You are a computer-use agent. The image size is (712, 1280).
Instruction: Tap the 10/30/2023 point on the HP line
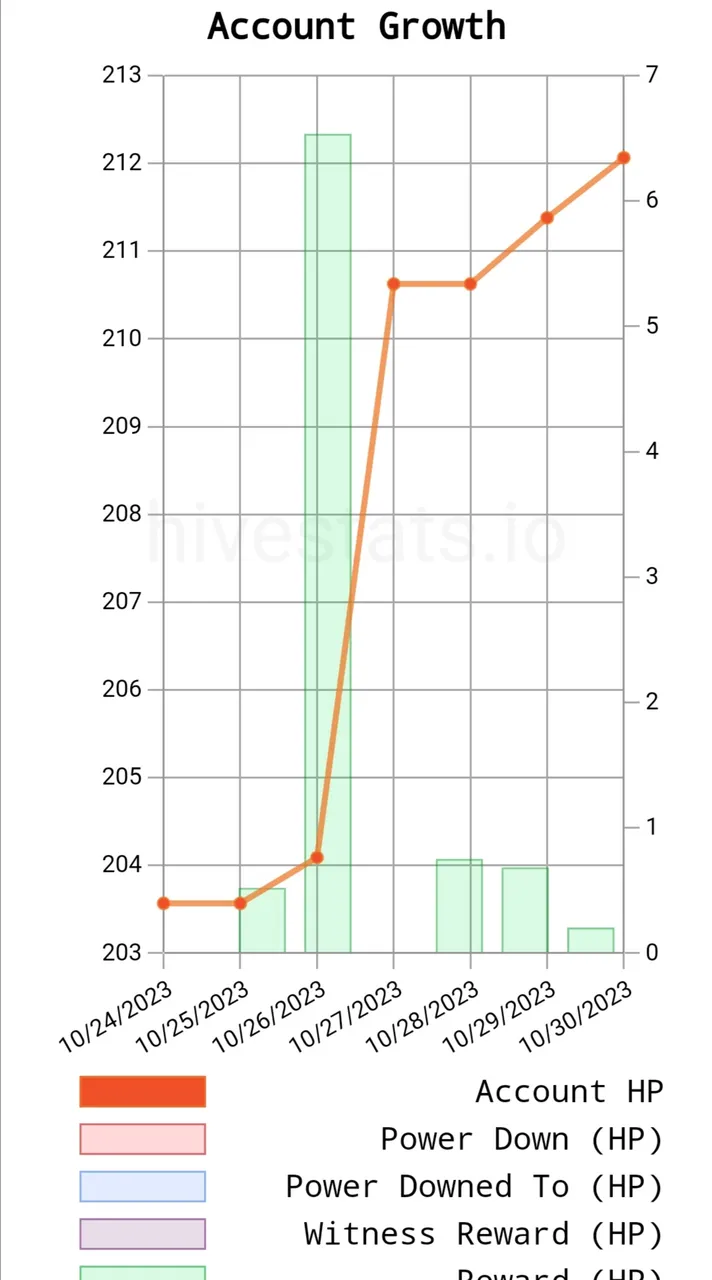(624, 158)
